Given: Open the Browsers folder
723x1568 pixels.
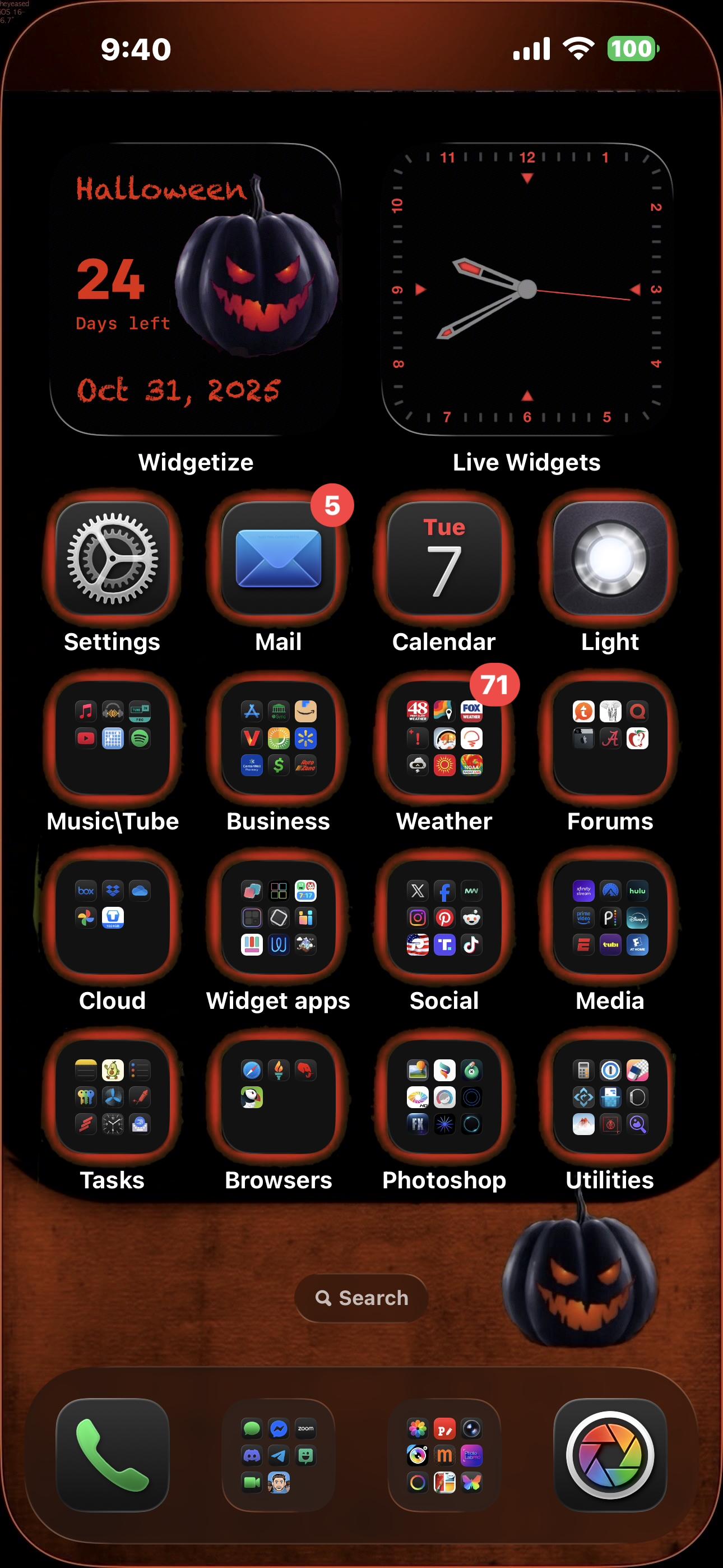Looking at the screenshot, I should pos(278,1097).
